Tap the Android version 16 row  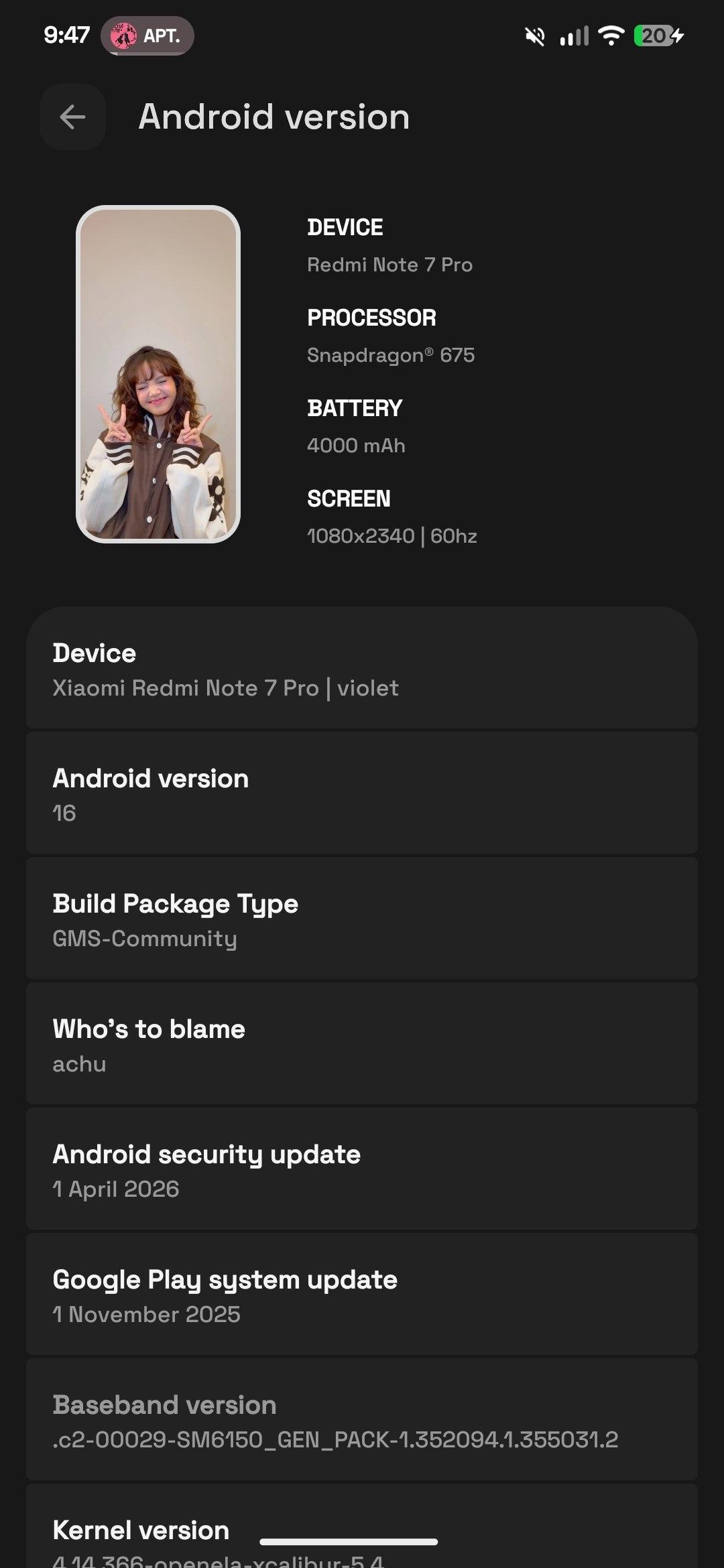(x=362, y=795)
